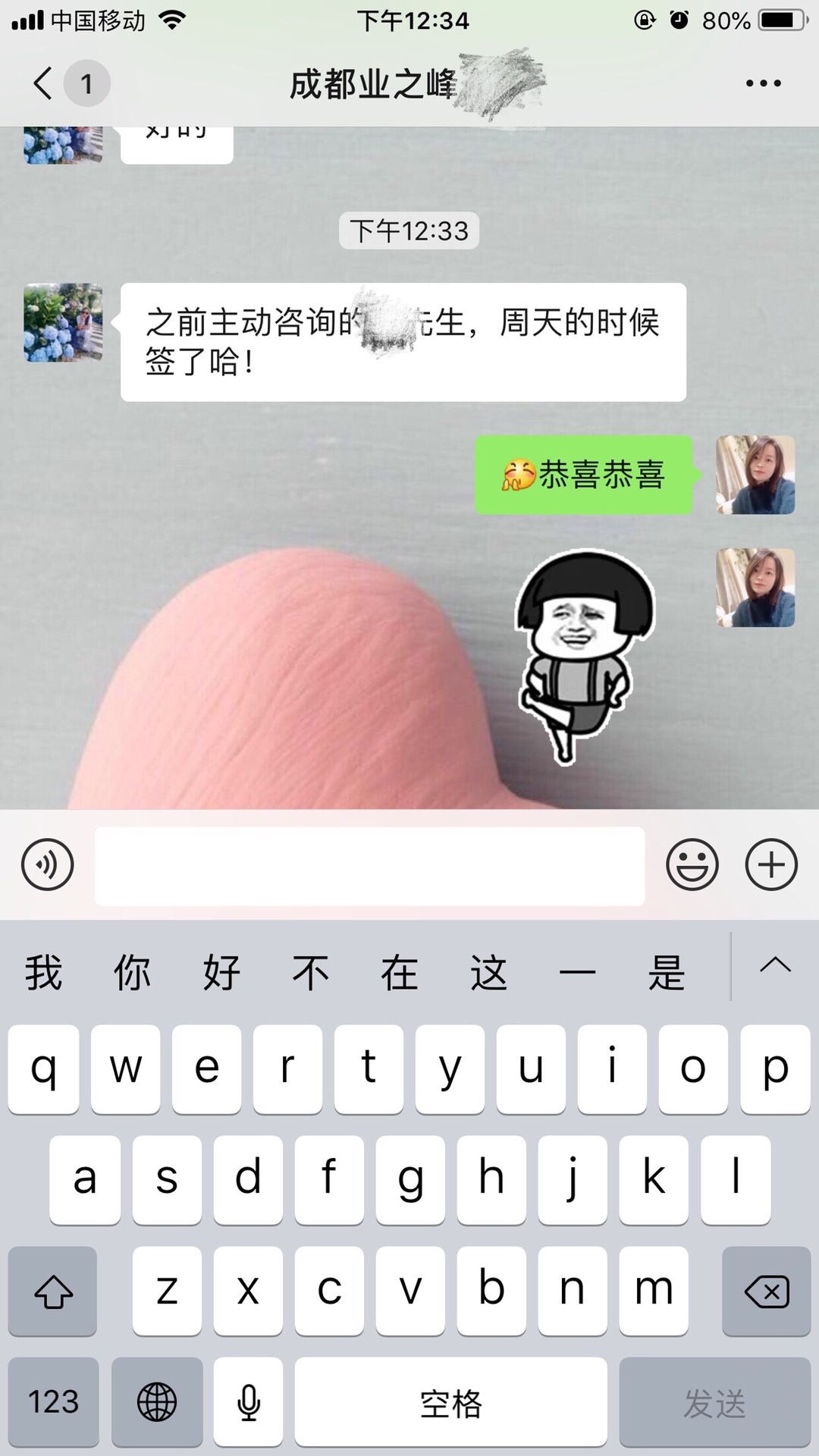
Task: Tap your own avatar beside 恭喜恭喜
Action: click(755, 475)
